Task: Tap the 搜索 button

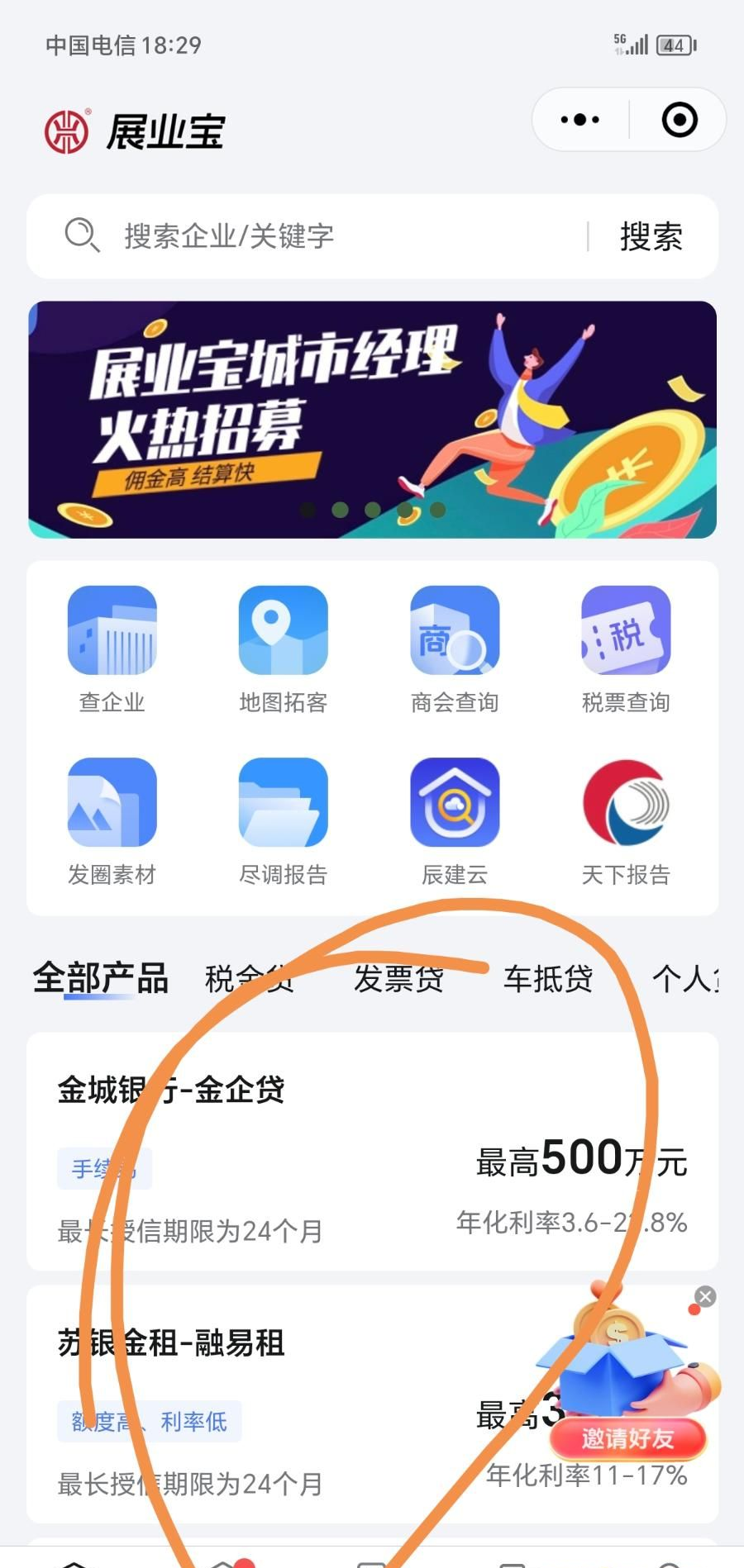Action: click(x=651, y=237)
